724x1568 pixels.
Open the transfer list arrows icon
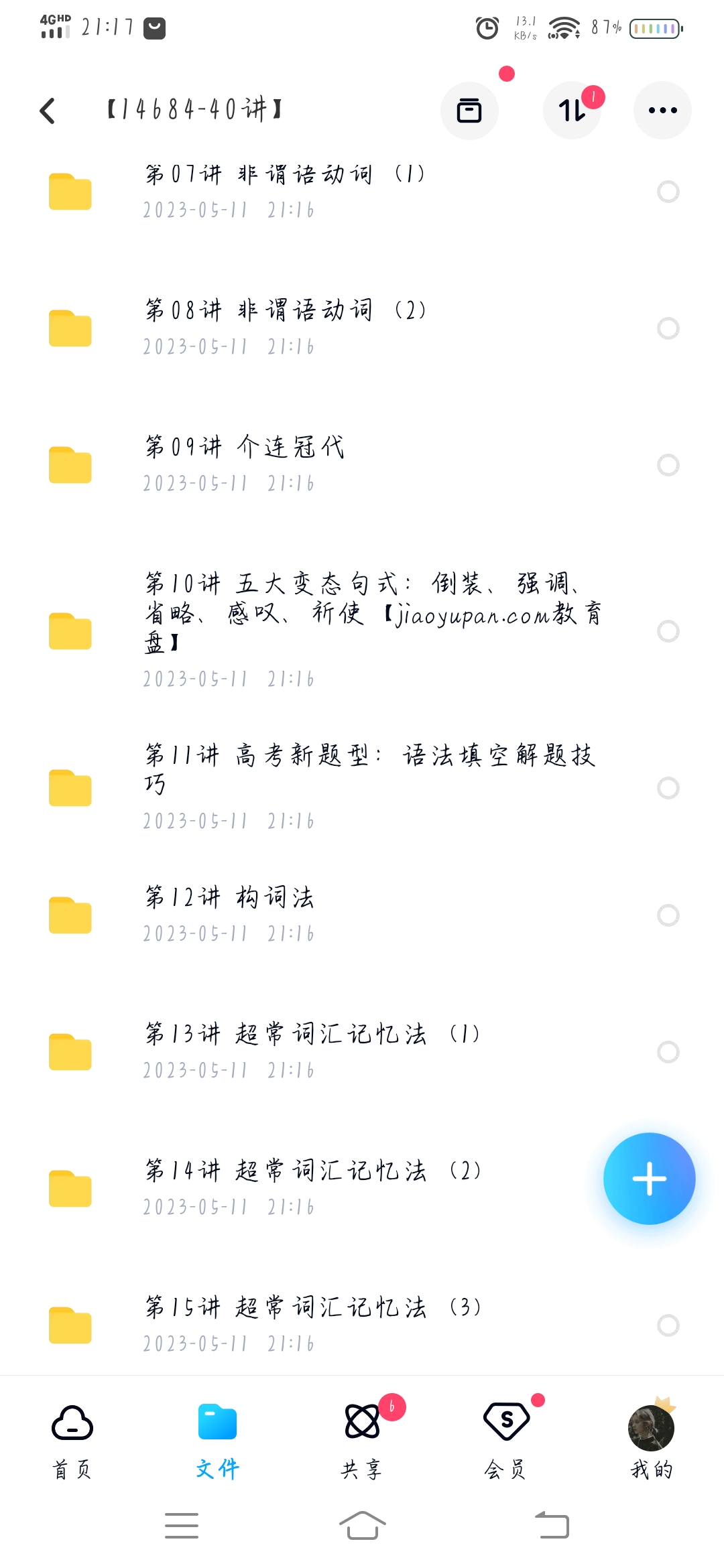tap(572, 111)
